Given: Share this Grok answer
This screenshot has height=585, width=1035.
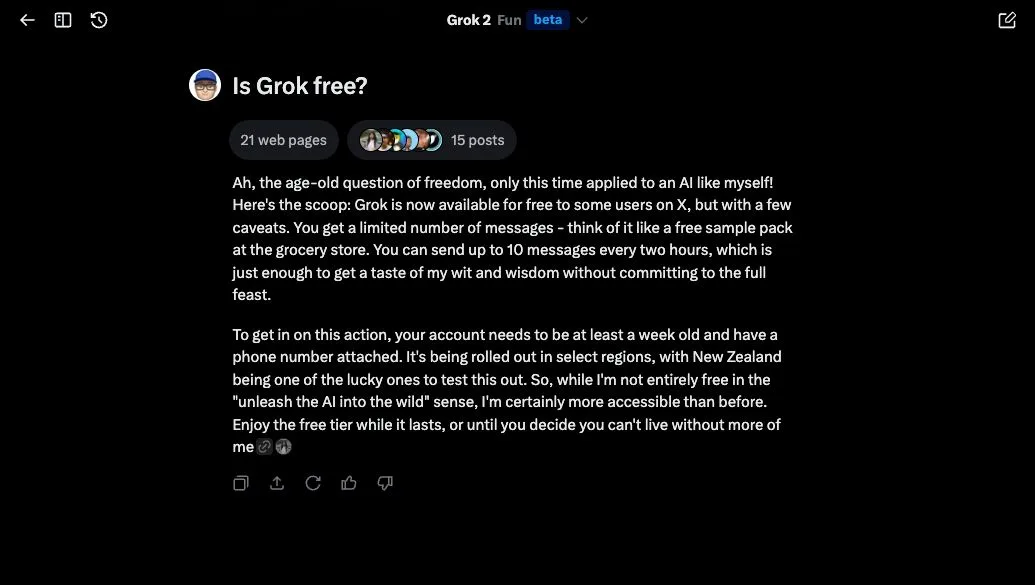Looking at the screenshot, I should (277, 483).
